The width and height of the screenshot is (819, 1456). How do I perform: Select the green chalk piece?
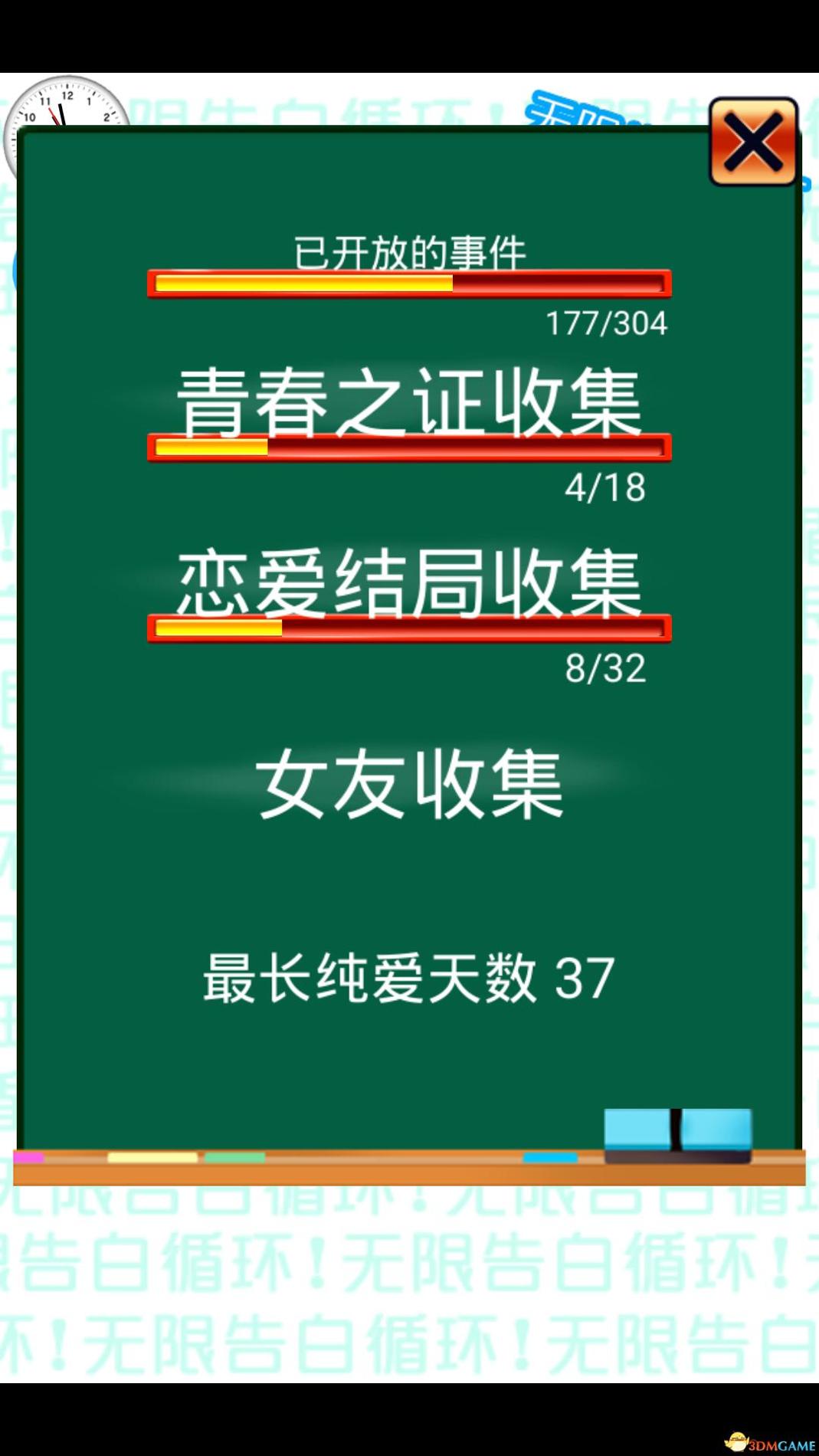(x=234, y=1157)
